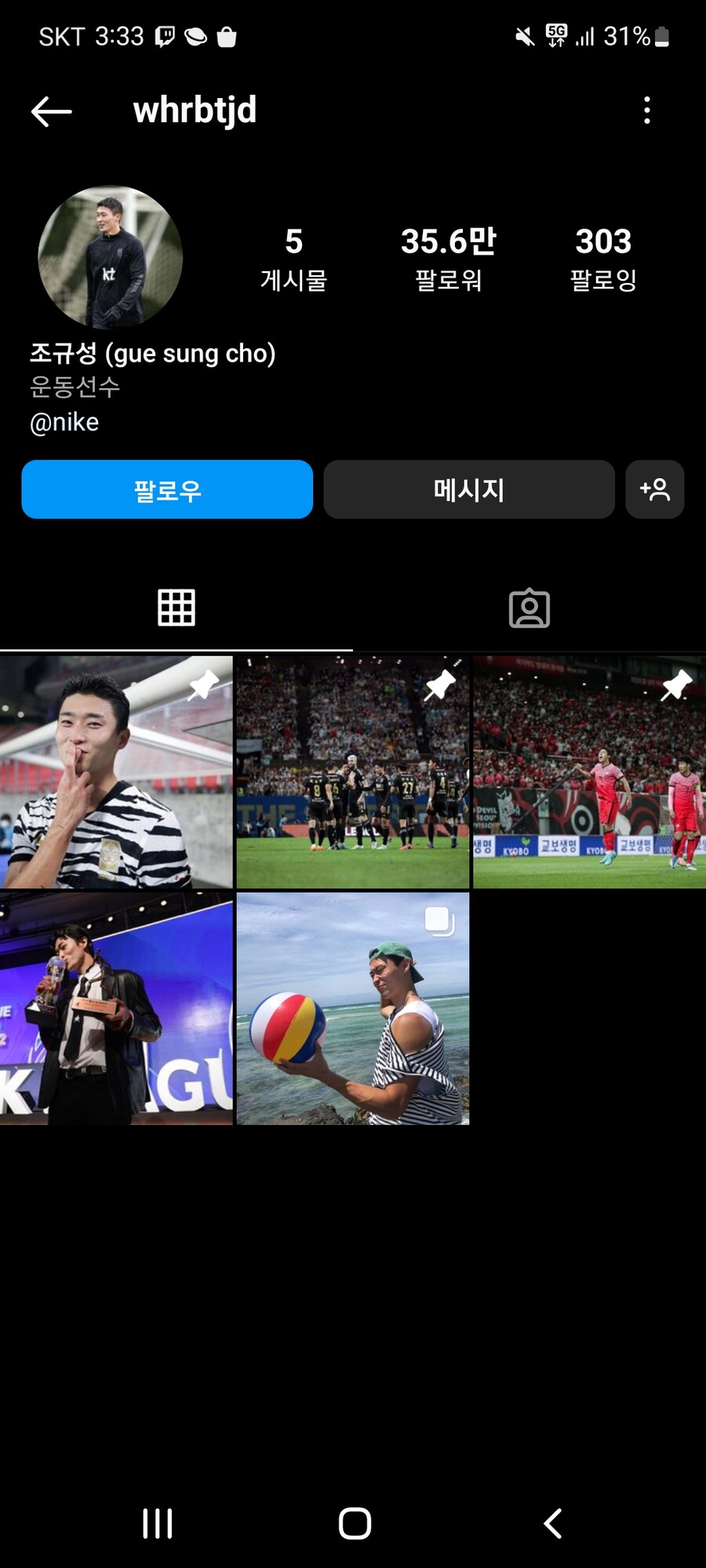
Task: View the whrbtjd profile picture
Action: [111, 257]
